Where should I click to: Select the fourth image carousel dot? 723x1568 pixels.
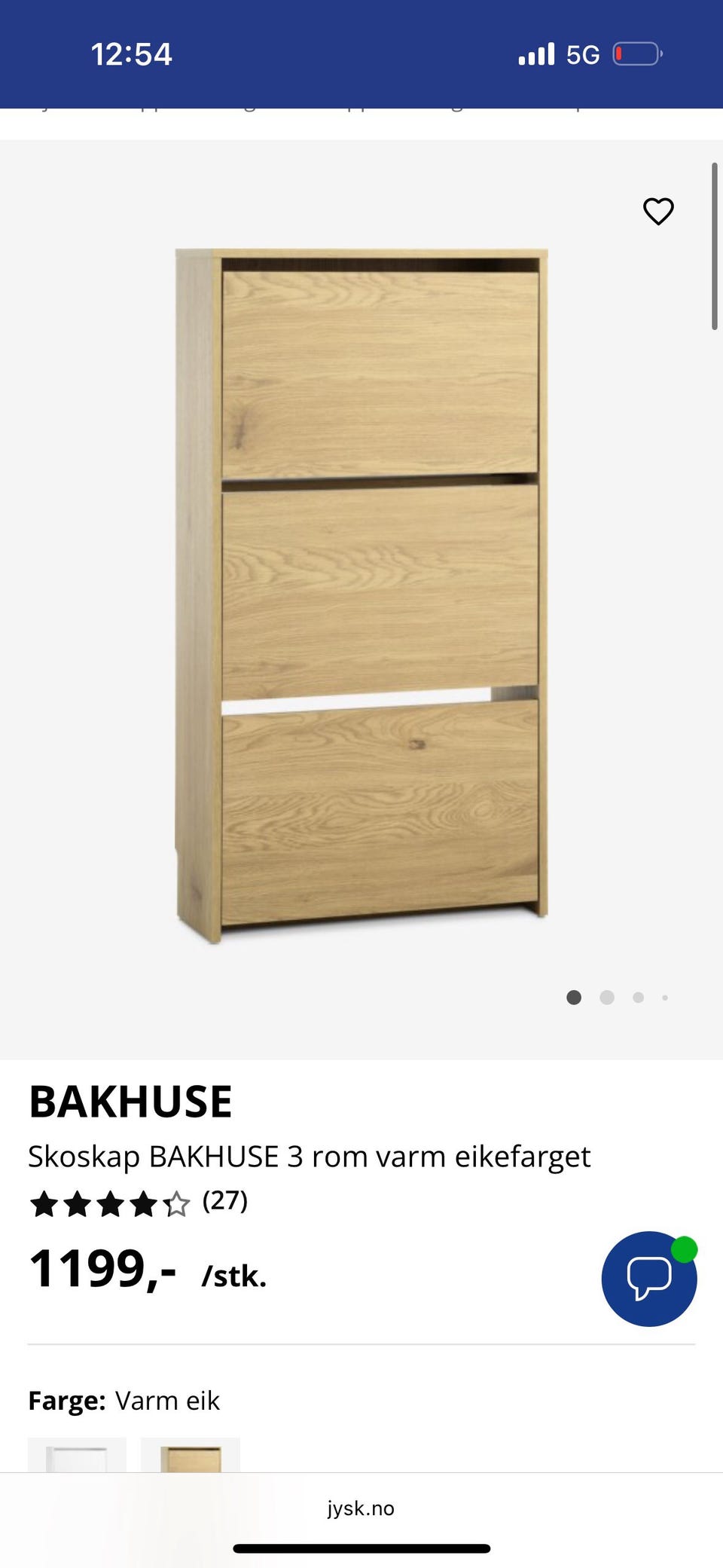pos(665,997)
